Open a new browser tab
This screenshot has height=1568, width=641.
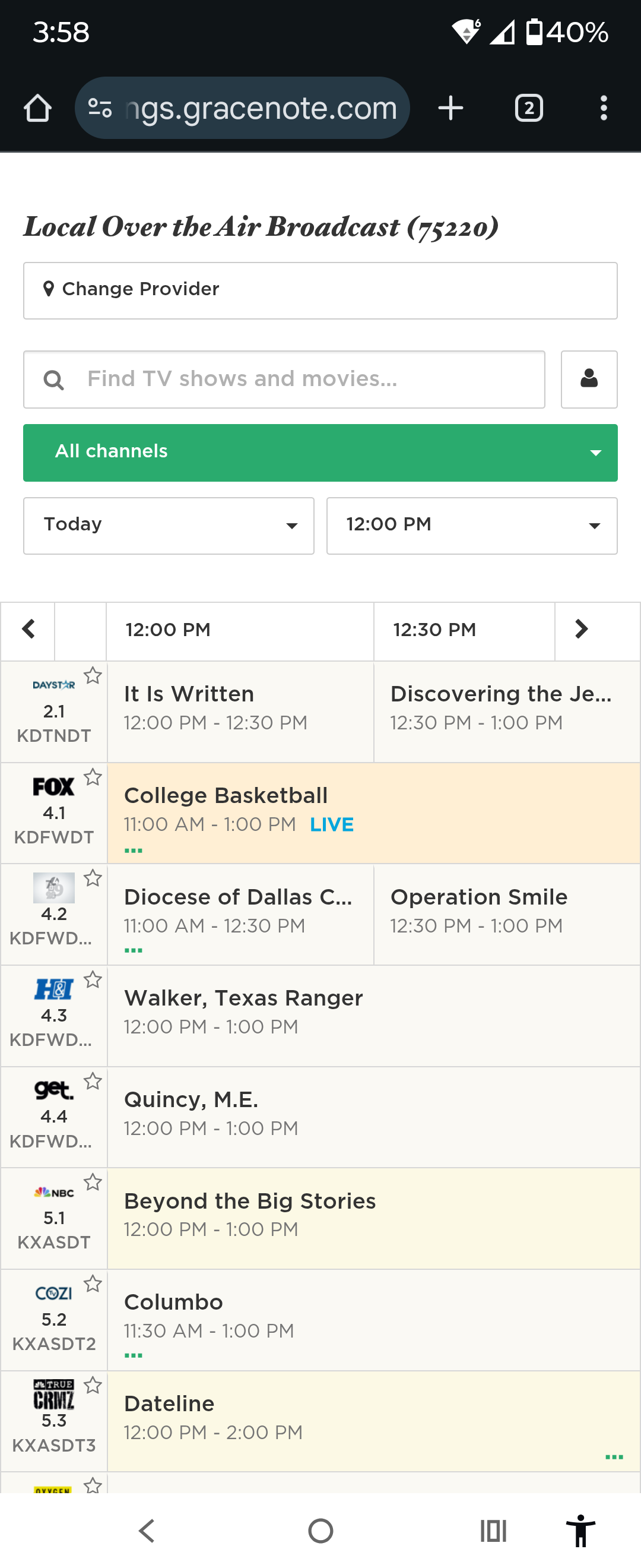pos(450,108)
